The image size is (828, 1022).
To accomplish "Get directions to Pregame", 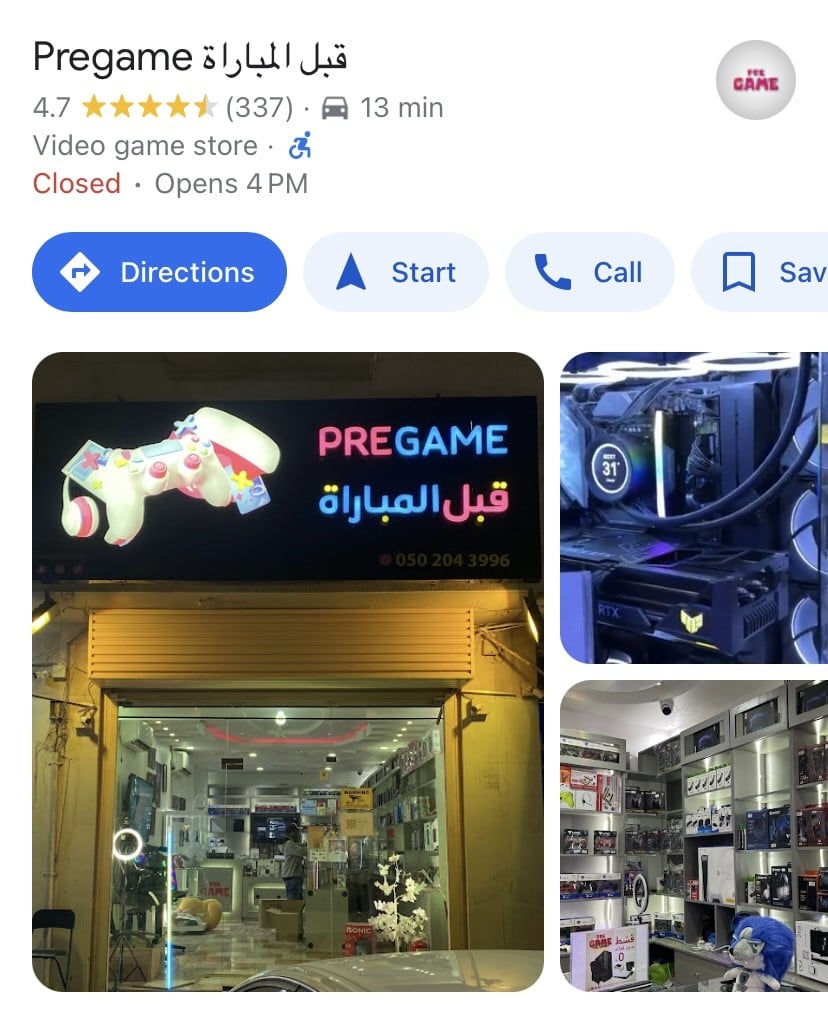I will [x=159, y=272].
